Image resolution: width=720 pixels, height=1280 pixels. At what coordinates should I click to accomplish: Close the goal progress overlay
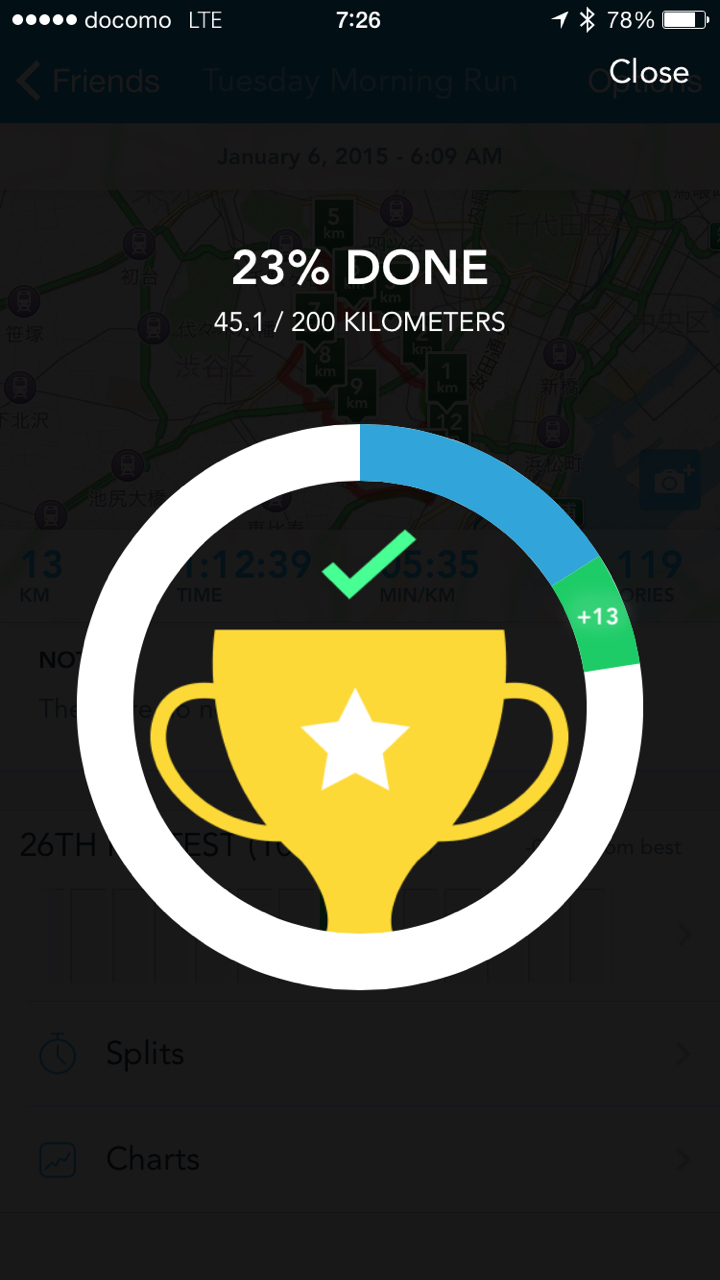point(649,72)
